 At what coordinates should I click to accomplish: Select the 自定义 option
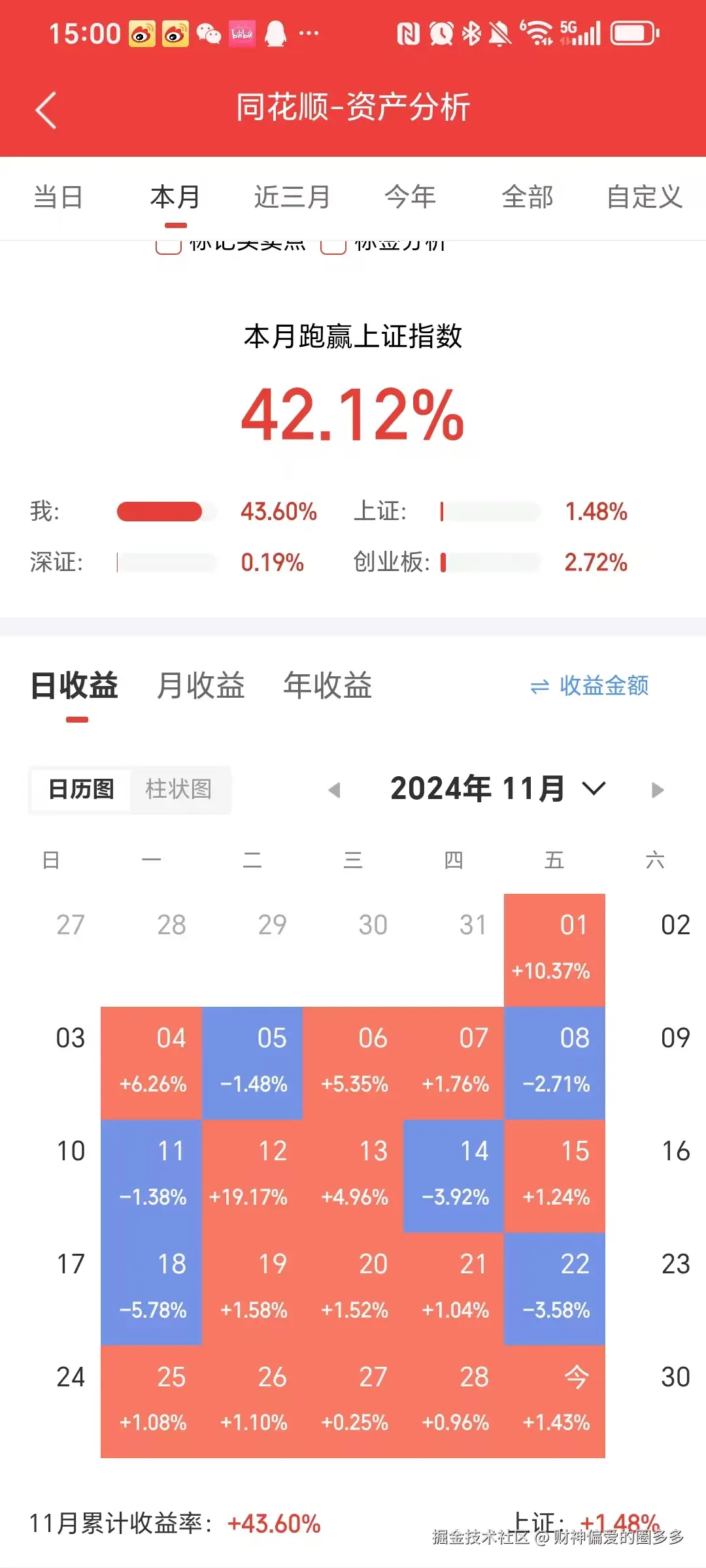point(644,196)
